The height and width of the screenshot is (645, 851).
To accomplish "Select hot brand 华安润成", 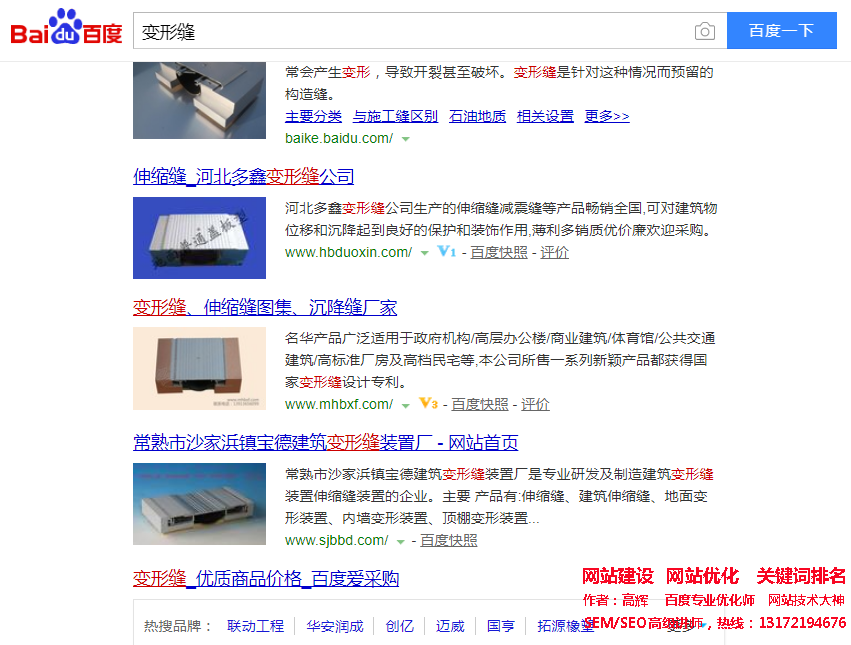I will pos(334,626).
